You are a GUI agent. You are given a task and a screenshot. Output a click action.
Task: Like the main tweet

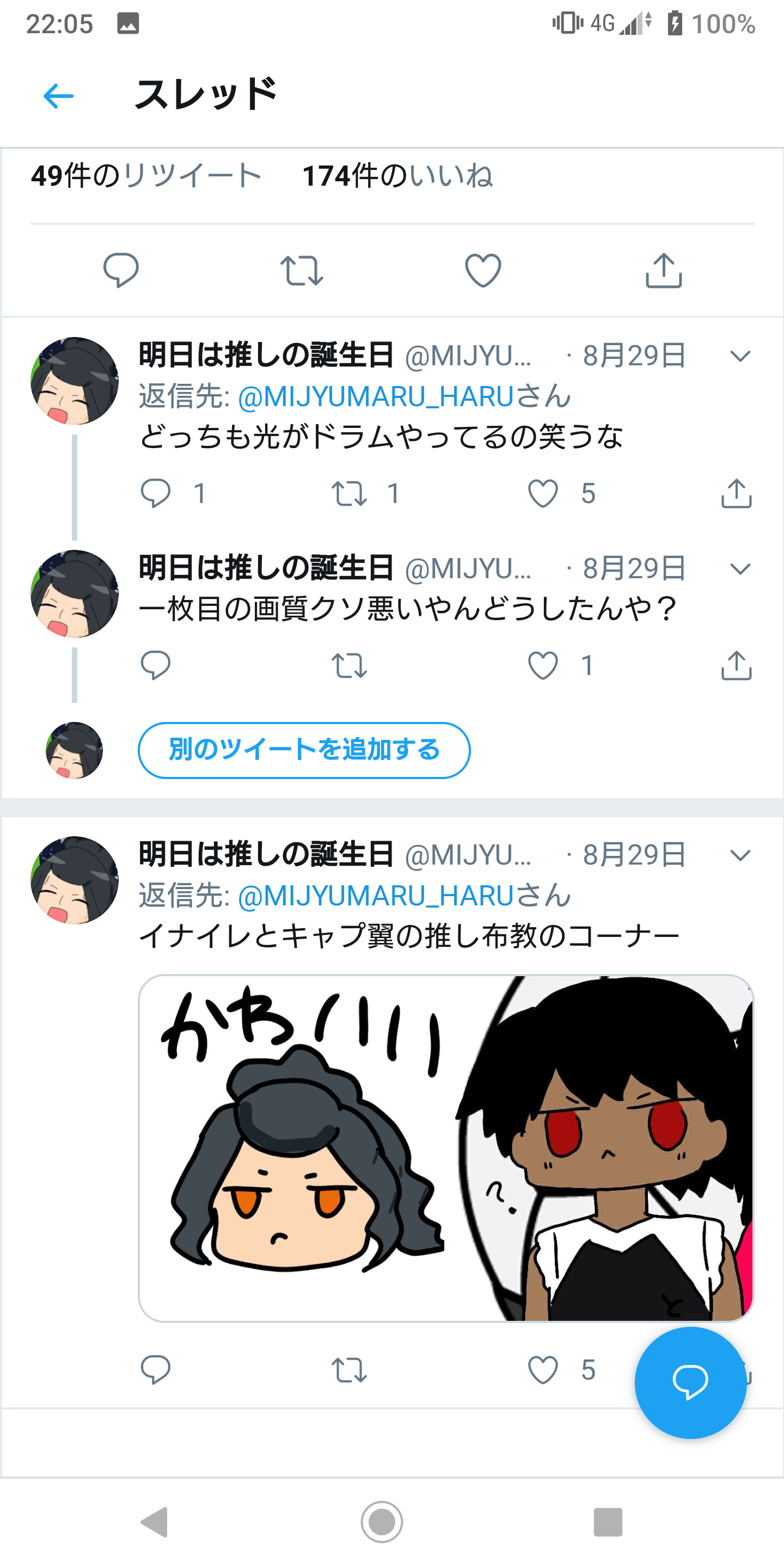click(483, 269)
